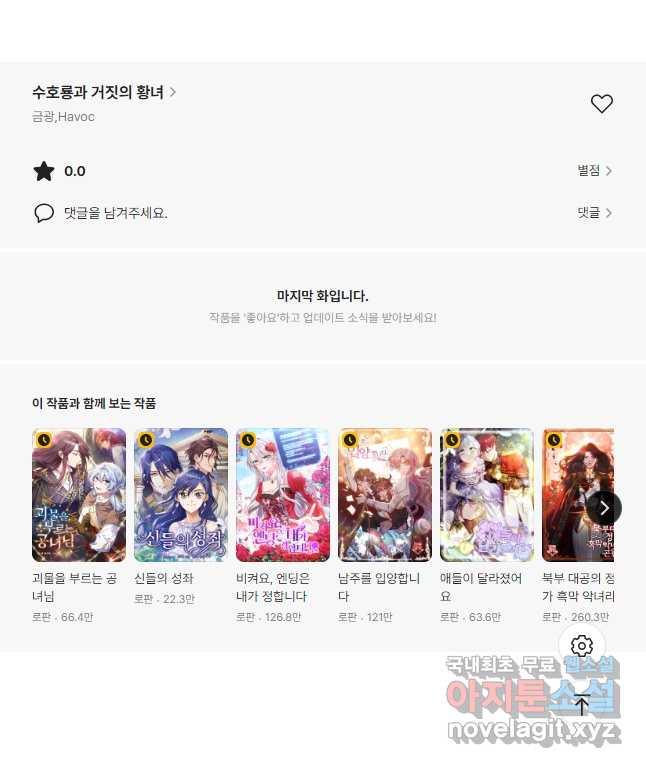The image size is (646, 768).
Task: Like this work with the heart icon
Action: [601, 103]
